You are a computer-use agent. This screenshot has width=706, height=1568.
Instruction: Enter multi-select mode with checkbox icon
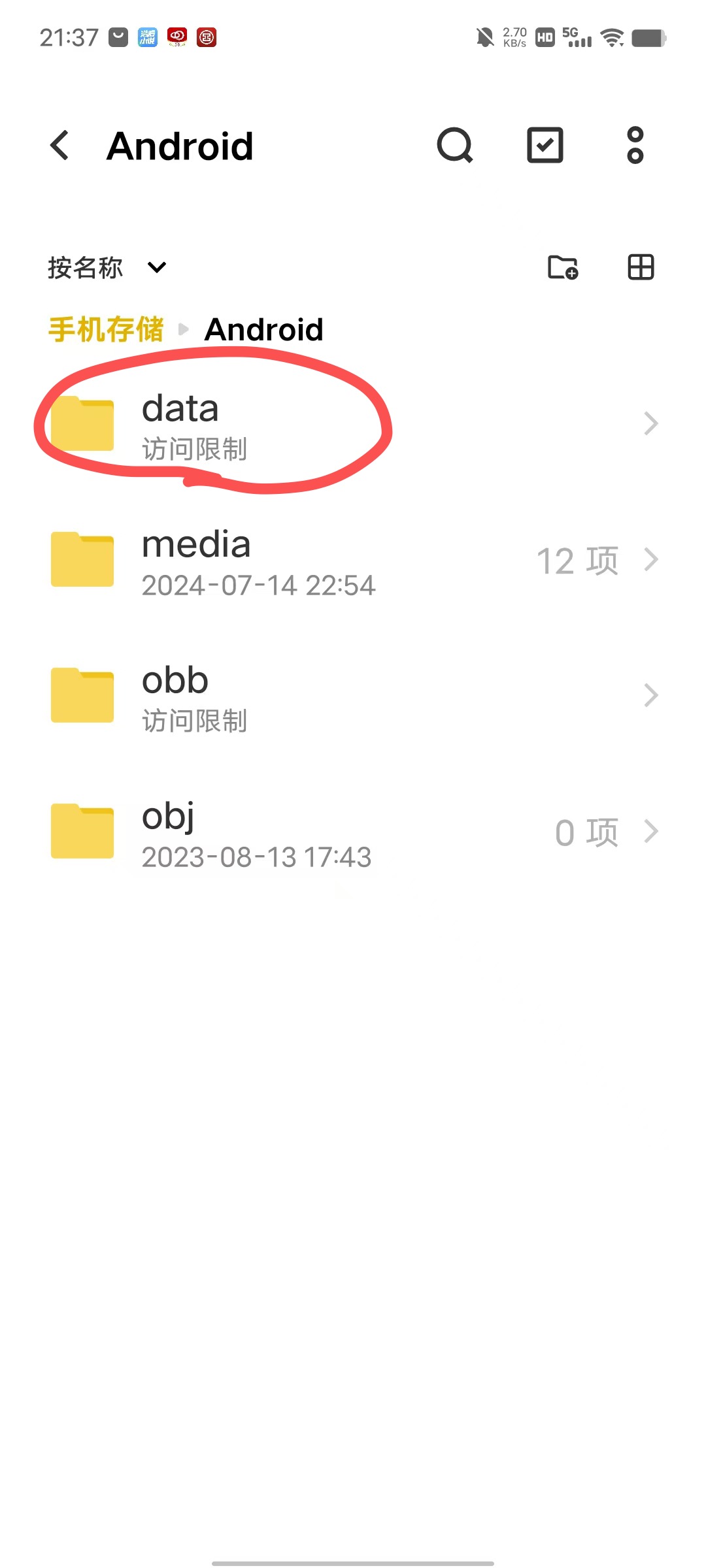click(x=545, y=145)
